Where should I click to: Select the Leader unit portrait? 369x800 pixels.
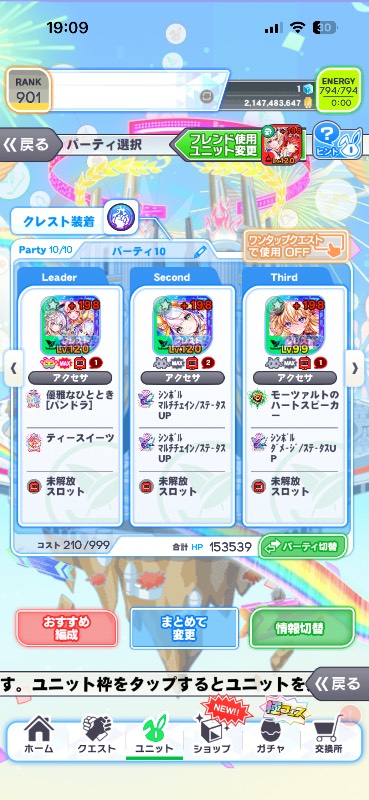(70, 325)
